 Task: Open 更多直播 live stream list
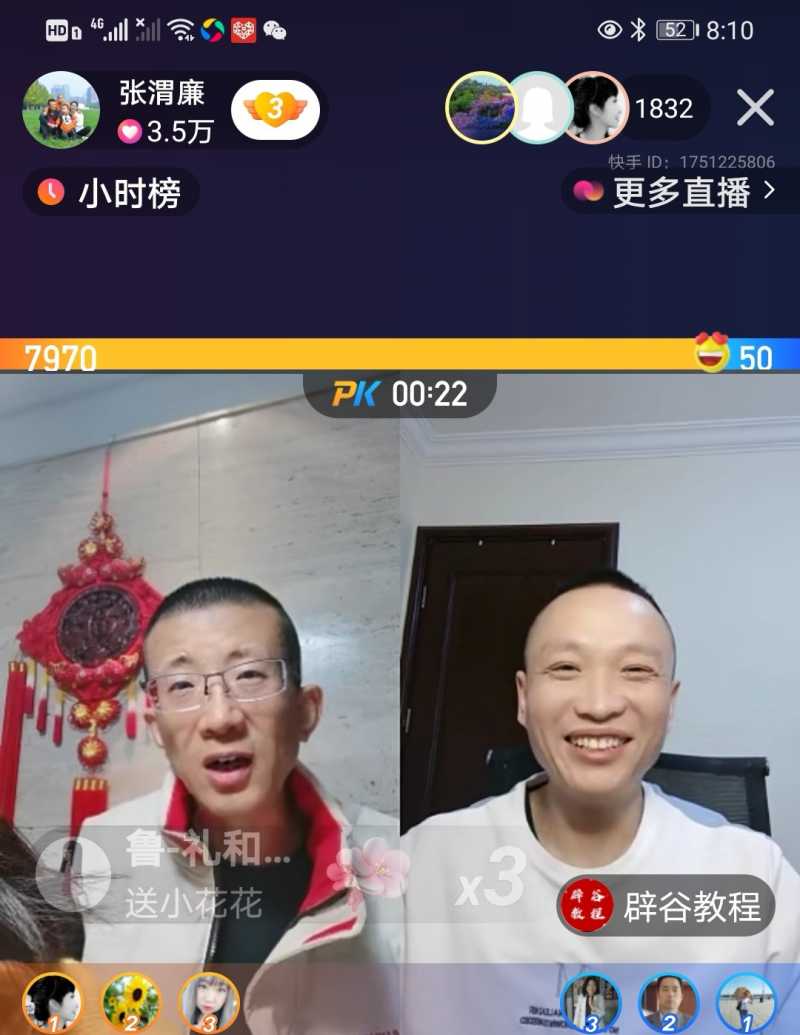pyautogui.click(x=680, y=193)
